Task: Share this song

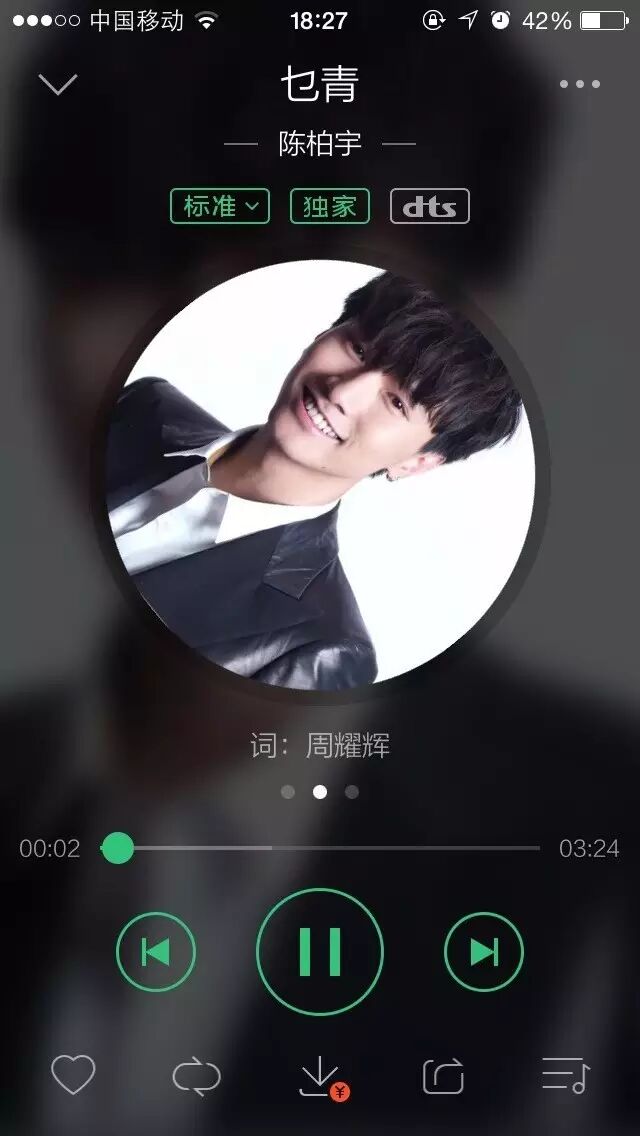Action: tap(443, 1076)
